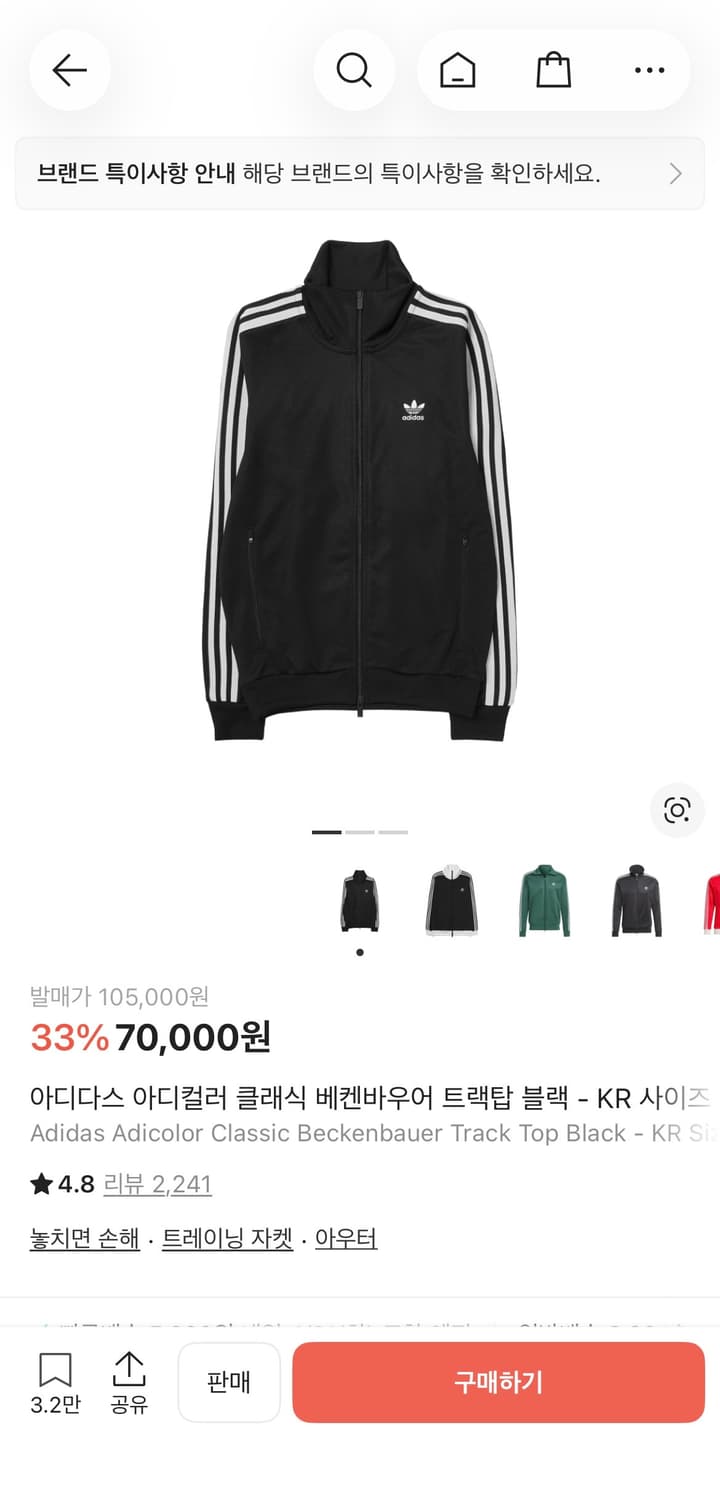The height and width of the screenshot is (1500, 720).
Task: Open the 리뷰 2,241 reviews link
Action: pos(156,1184)
